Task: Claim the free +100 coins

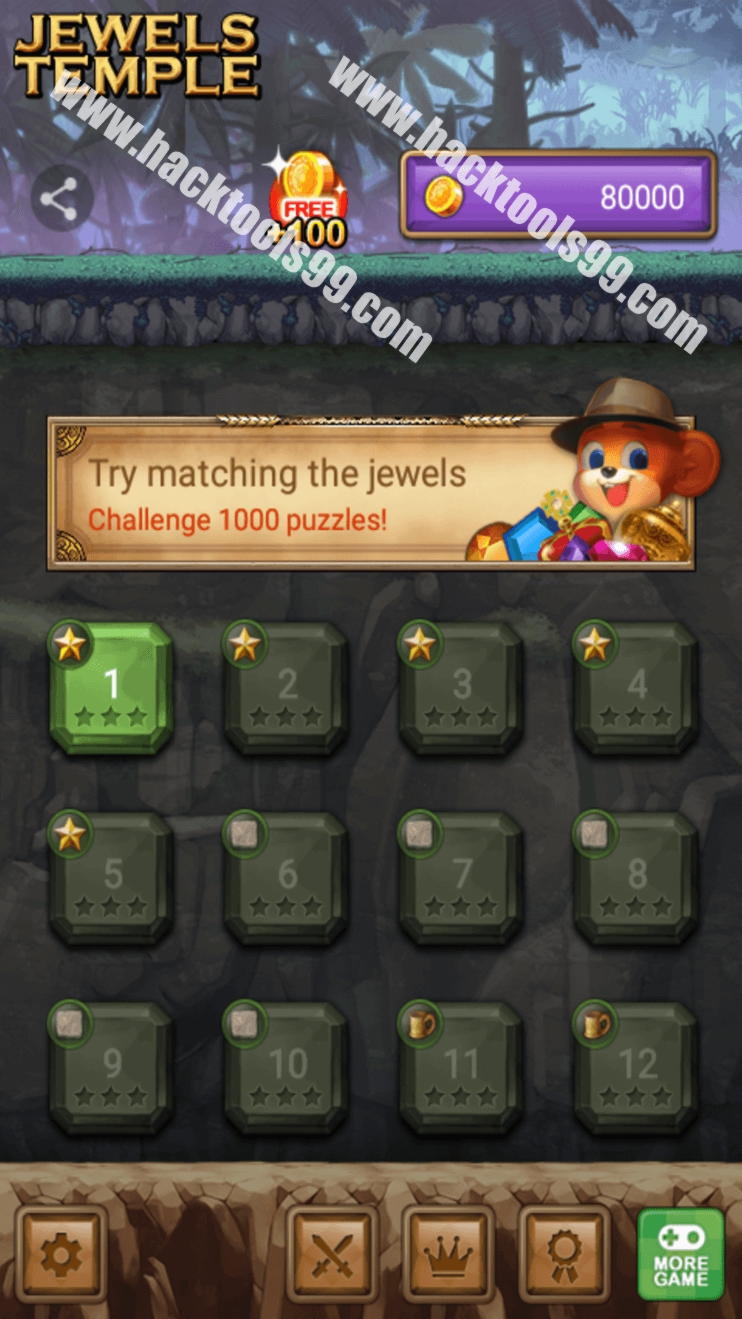Action: tap(310, 202)
